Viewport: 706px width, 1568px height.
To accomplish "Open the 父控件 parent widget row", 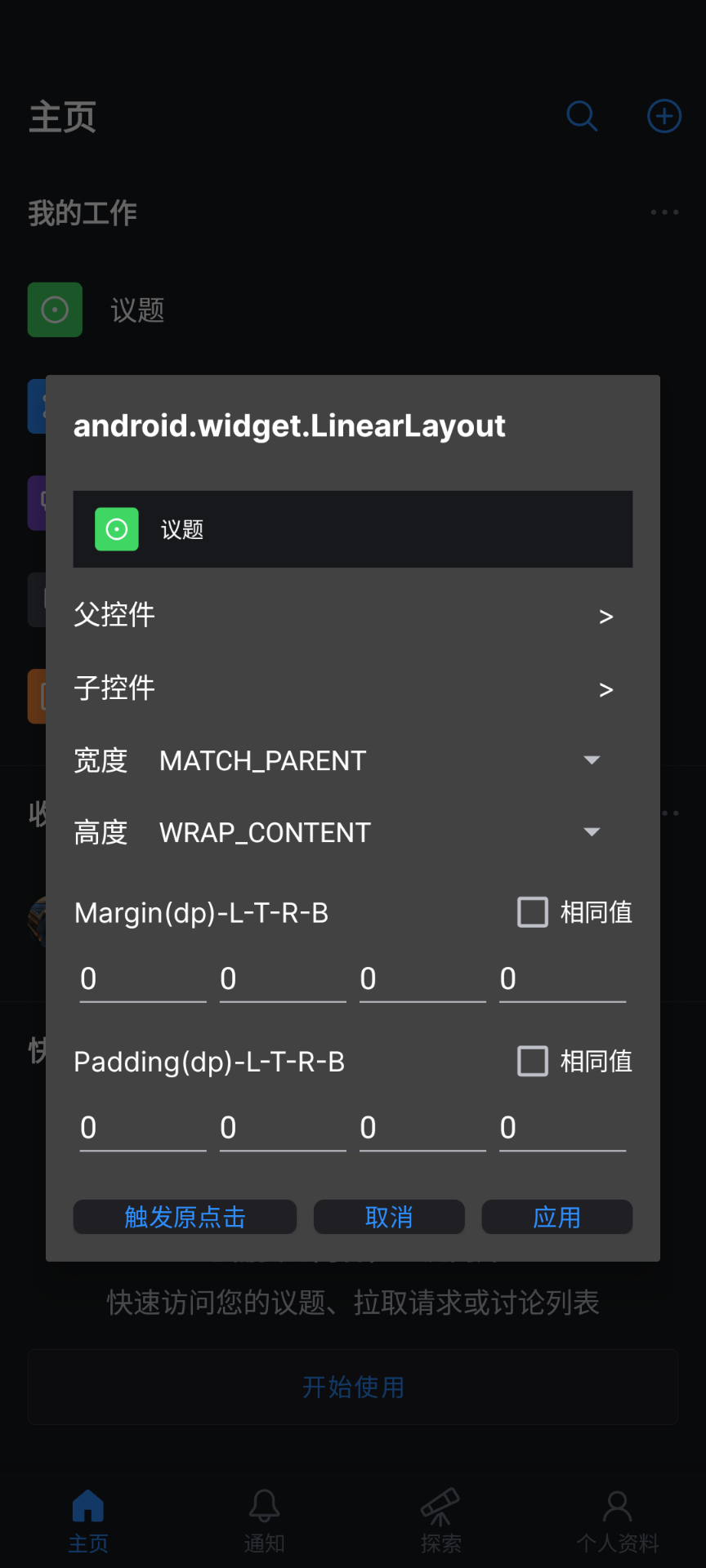I will (x=352, y=615).
